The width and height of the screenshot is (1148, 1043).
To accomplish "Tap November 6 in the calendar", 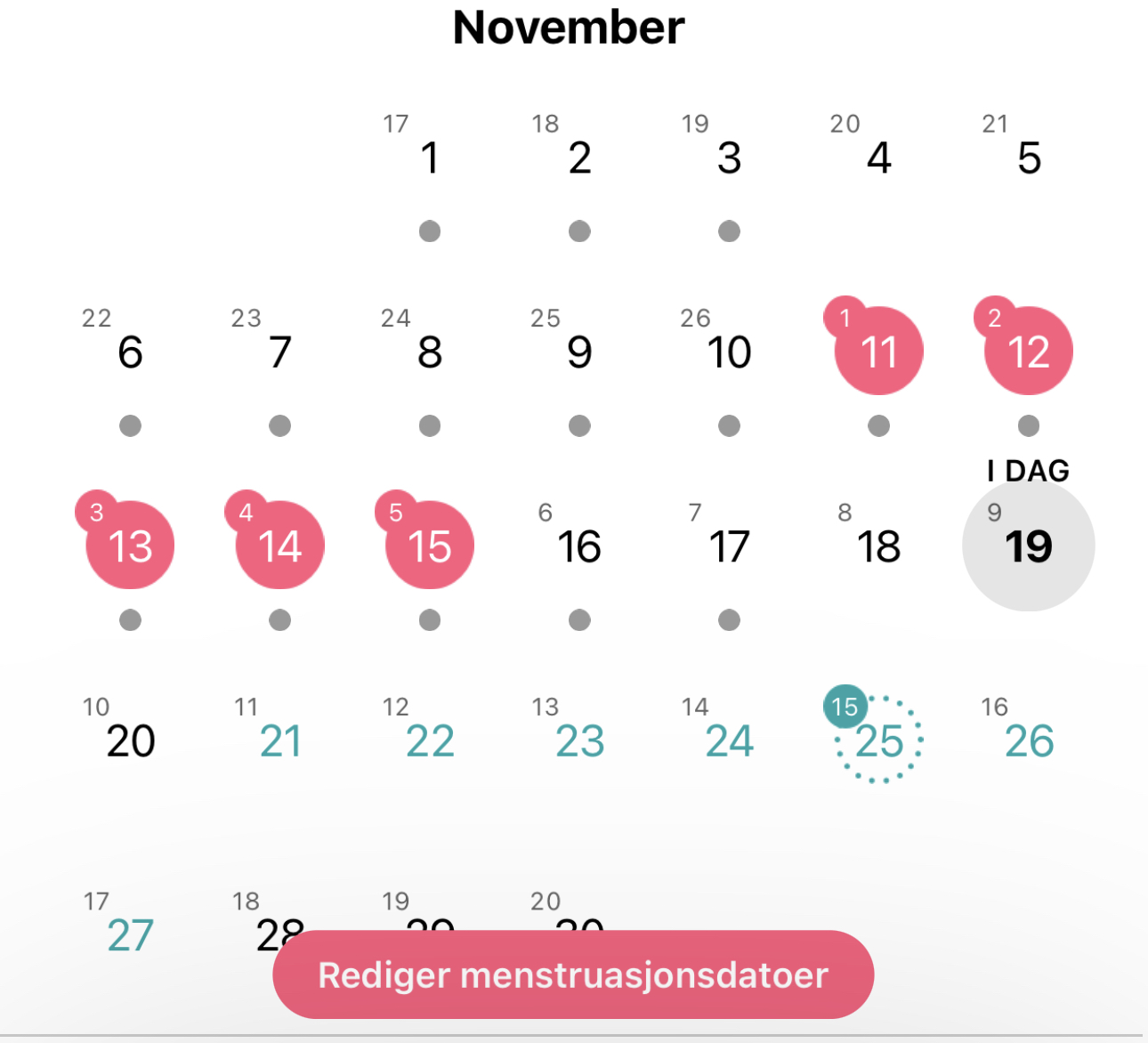I will click(130, 352).
